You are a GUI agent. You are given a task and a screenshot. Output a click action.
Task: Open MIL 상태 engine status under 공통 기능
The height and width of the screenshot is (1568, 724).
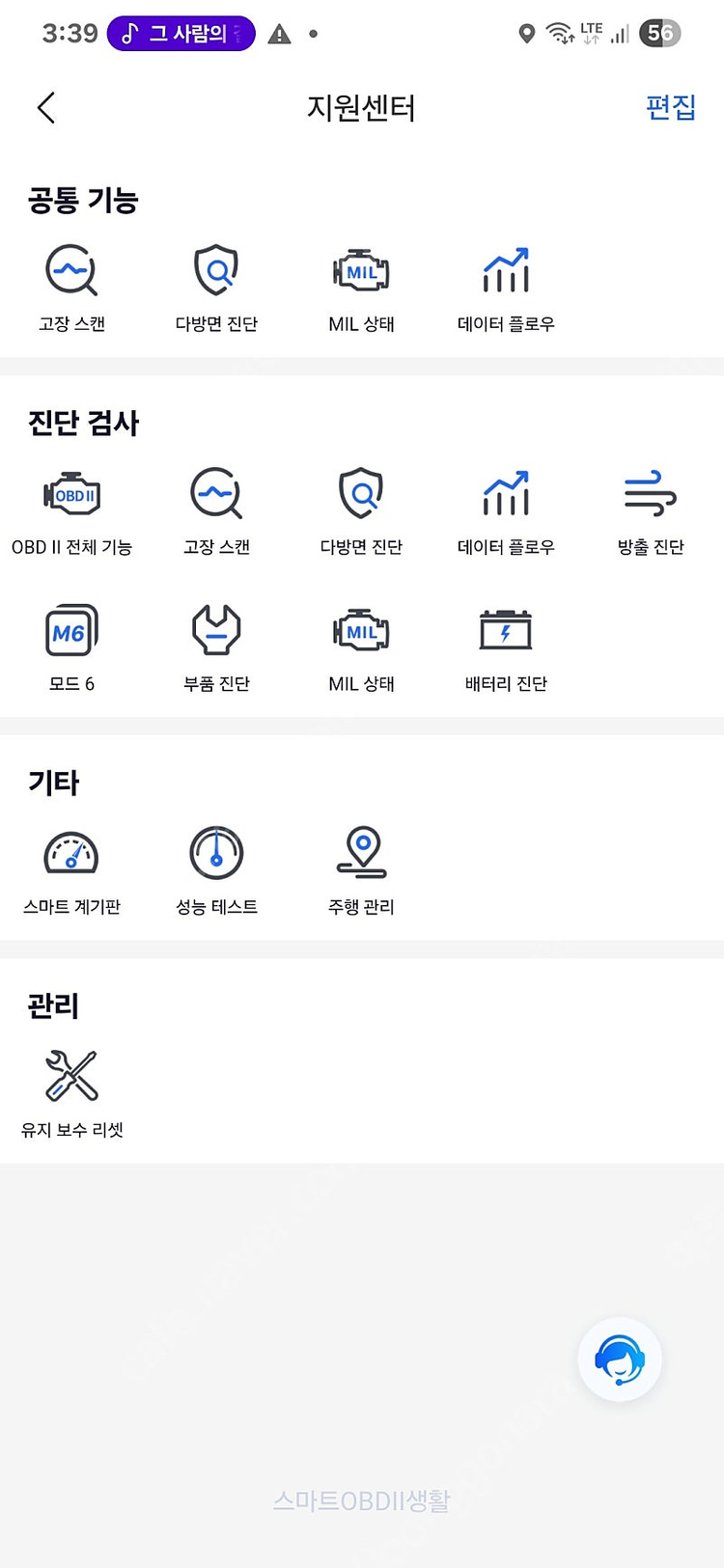pos(360,271)
